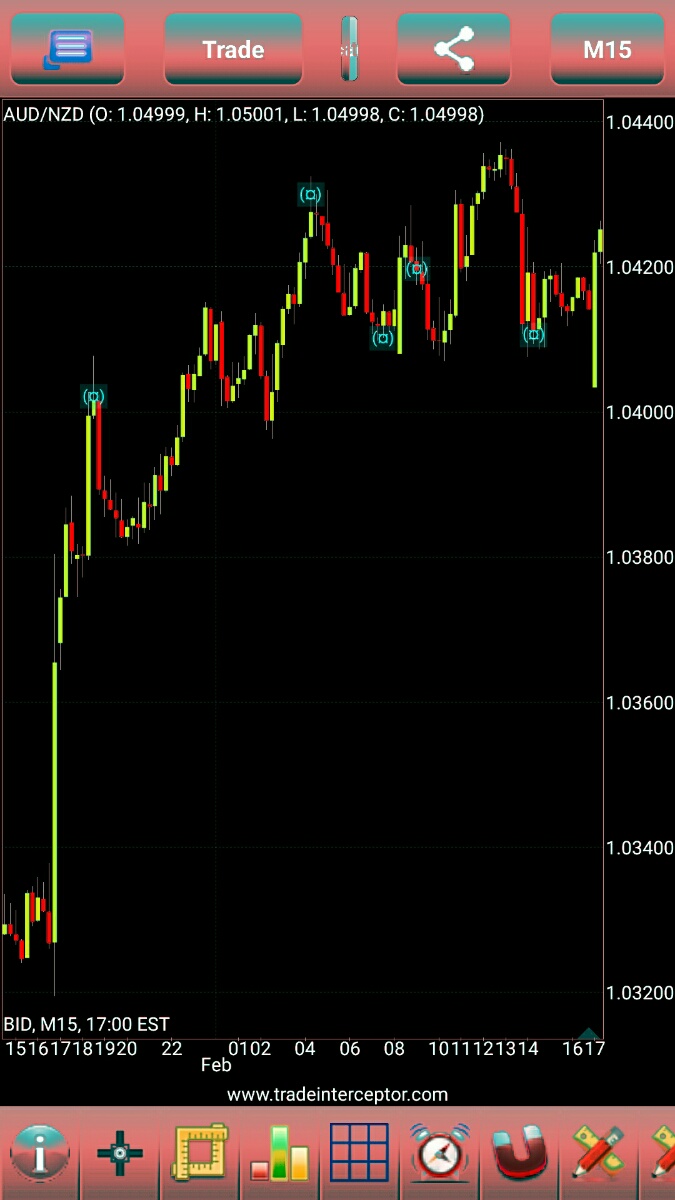675x1200 pixels.
Task: Change the M15 timeframe
Action: point(607,49)
